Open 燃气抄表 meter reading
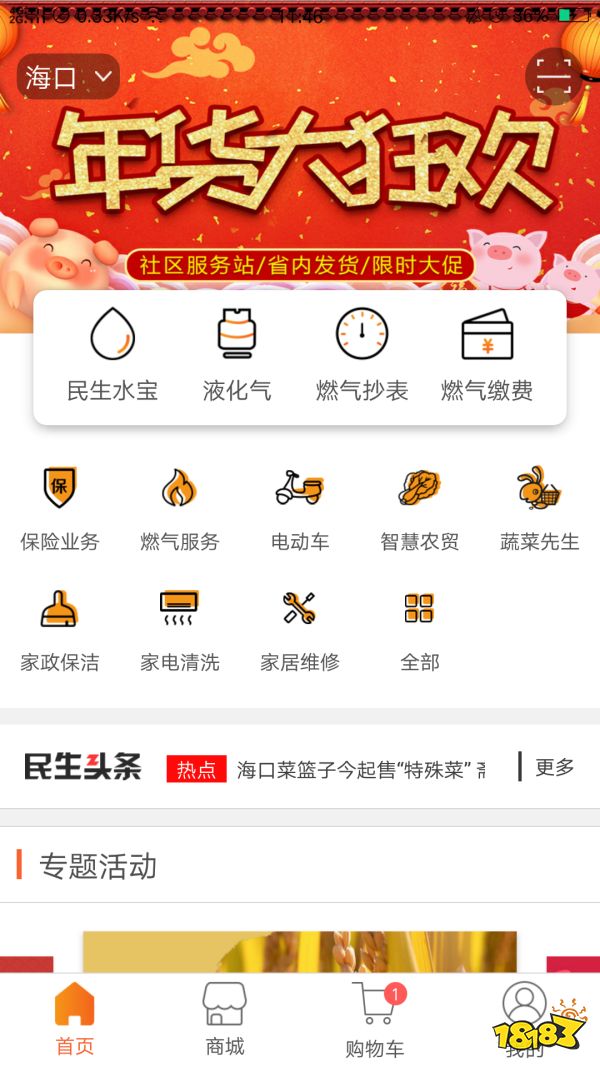The height and width of the screenshot is (1067, 600). [362, 355]
